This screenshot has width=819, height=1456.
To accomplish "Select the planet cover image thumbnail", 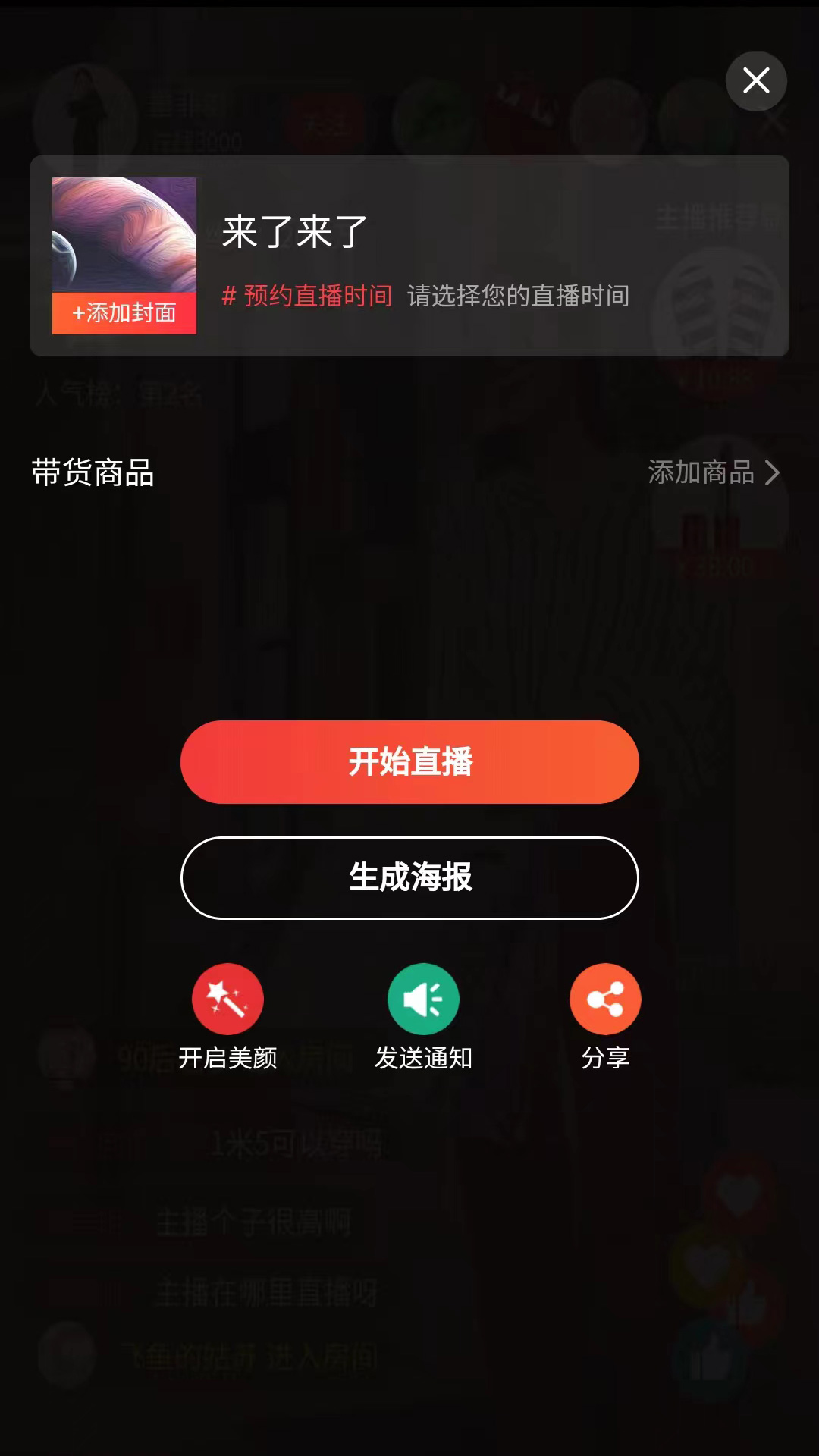I will (124, 235).
